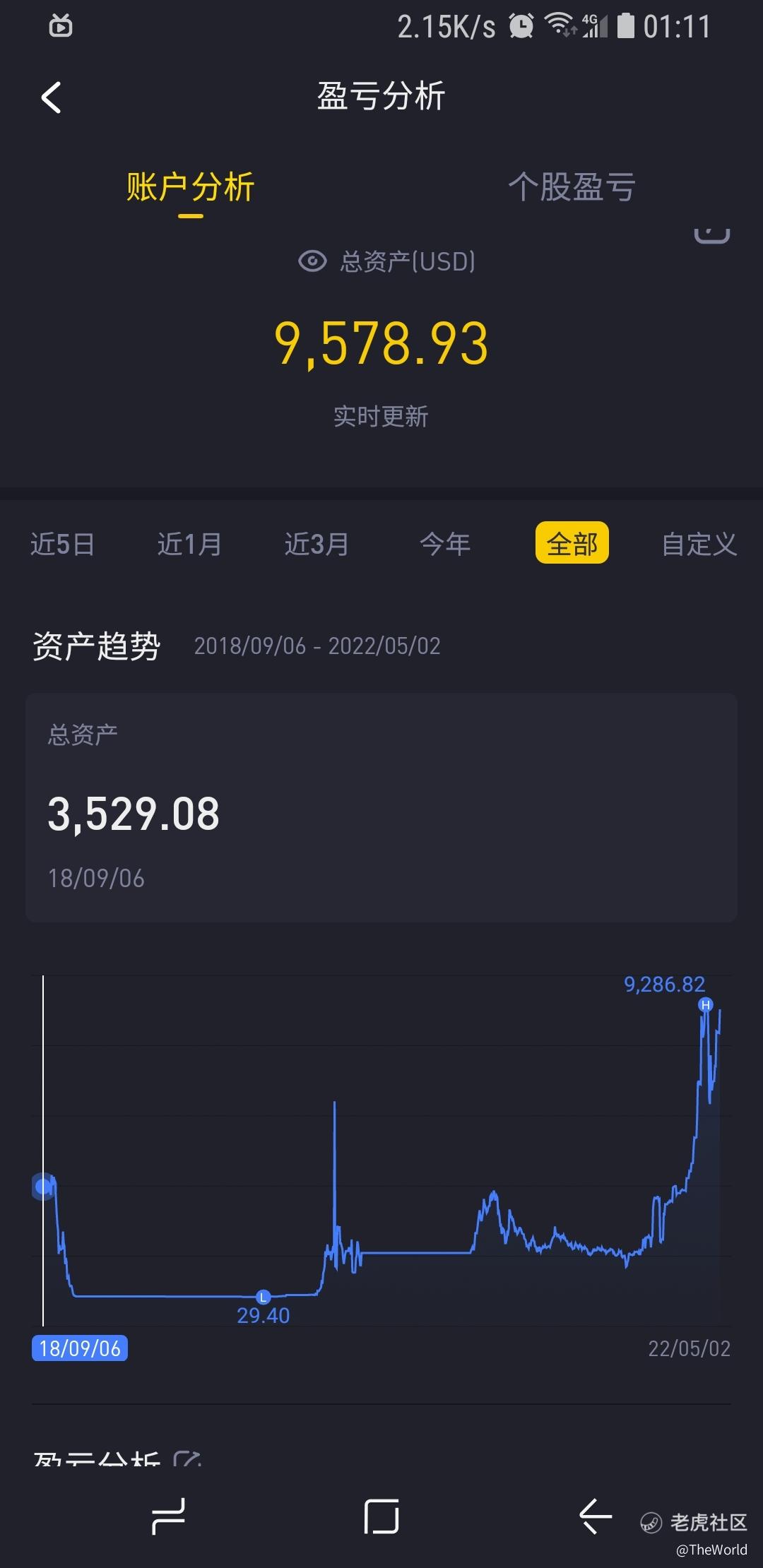Open 自定义 custom date range
The image size is (763, 1568).
pos(699,544)
